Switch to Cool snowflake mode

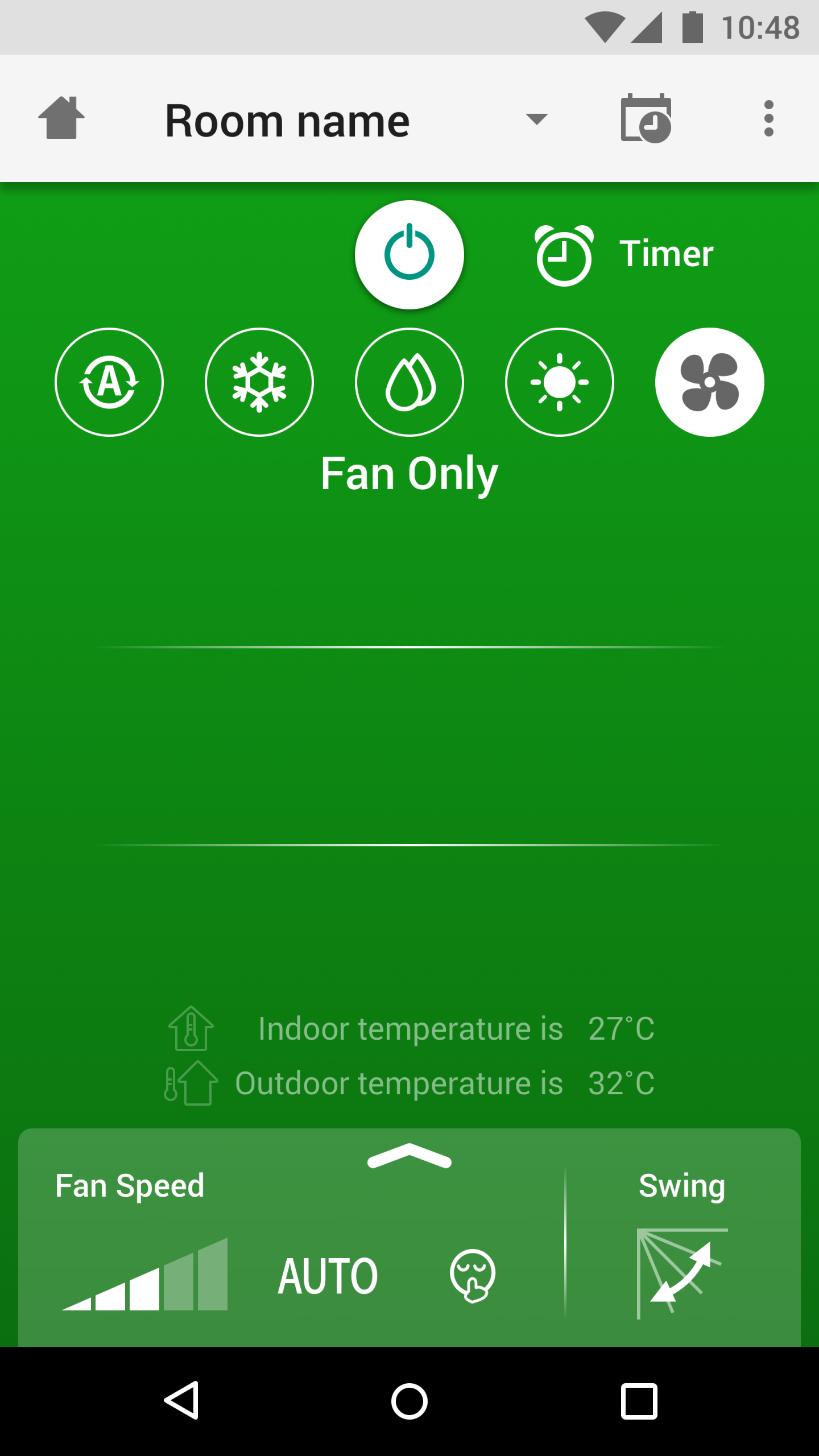point(259,382)
